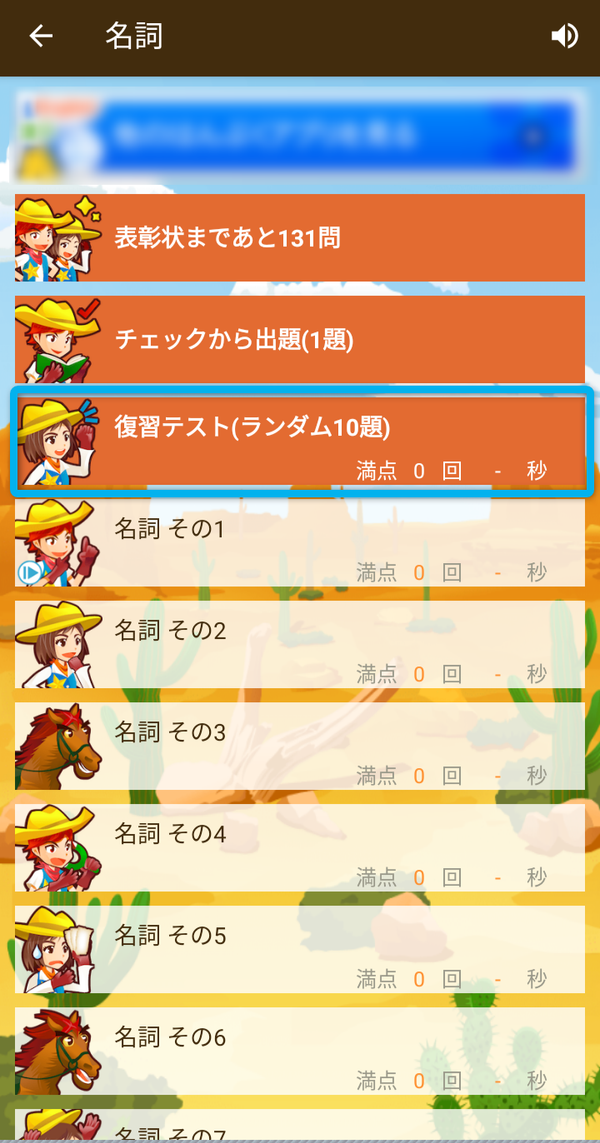The height and width of the screenshot is (1143, 600).
Task: Start the 復習テスト(ランダム10題)
Action: click(300, 441)
